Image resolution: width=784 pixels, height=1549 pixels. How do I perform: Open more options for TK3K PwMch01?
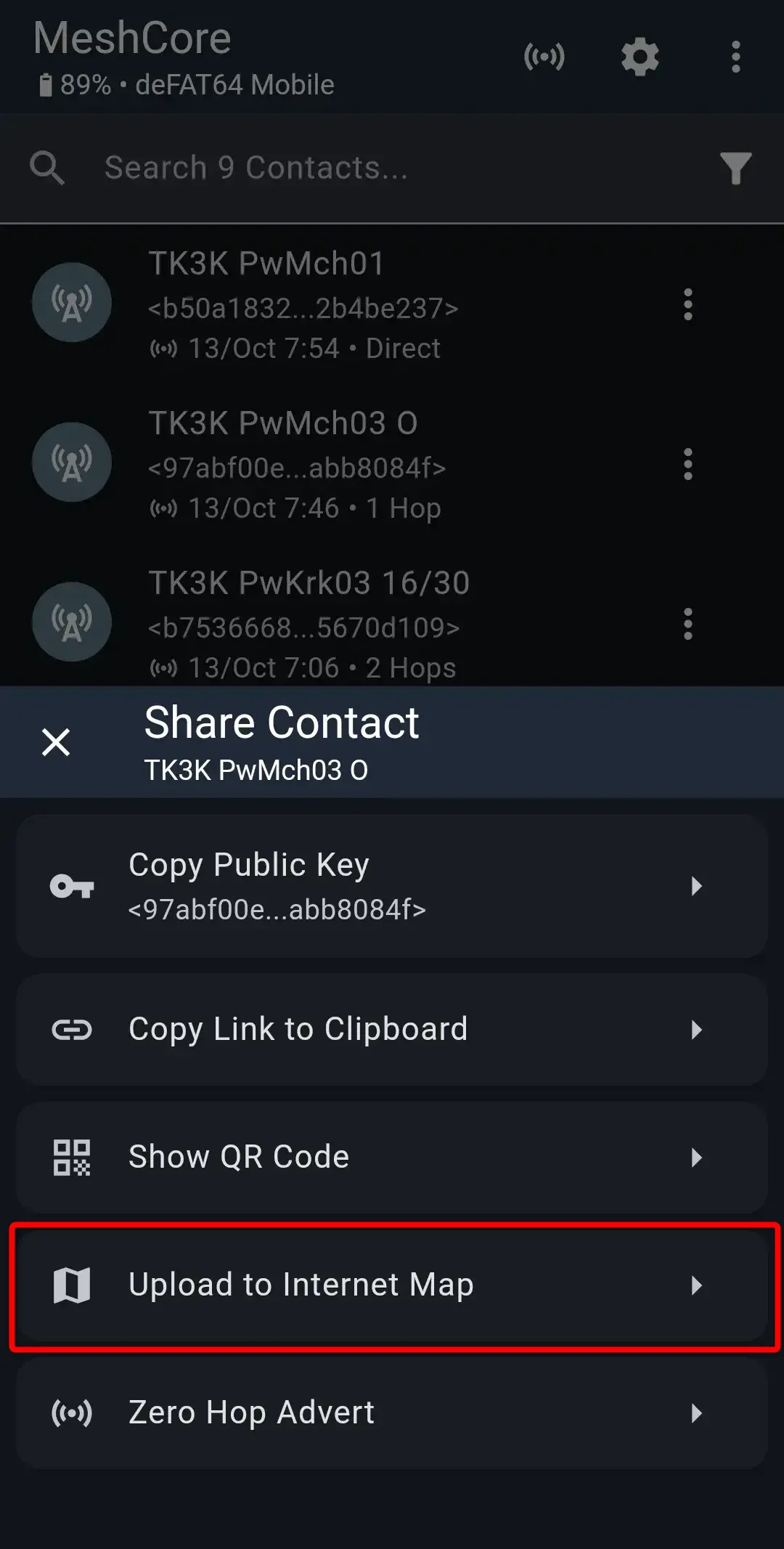point(687,304)
